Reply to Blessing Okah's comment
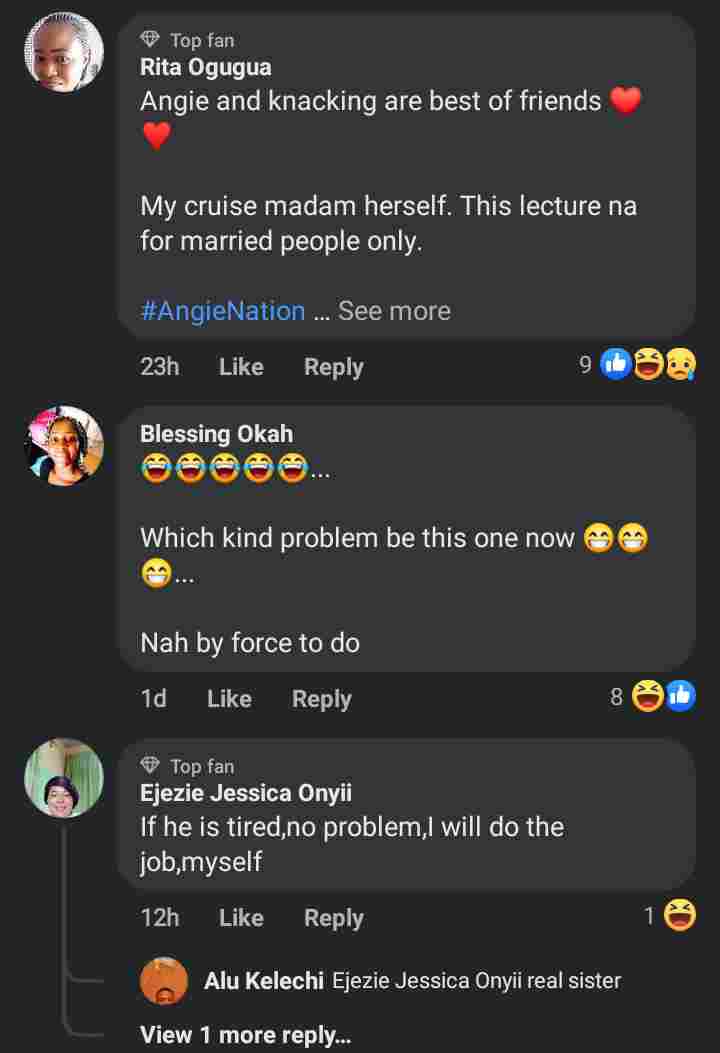 (321, 699)
